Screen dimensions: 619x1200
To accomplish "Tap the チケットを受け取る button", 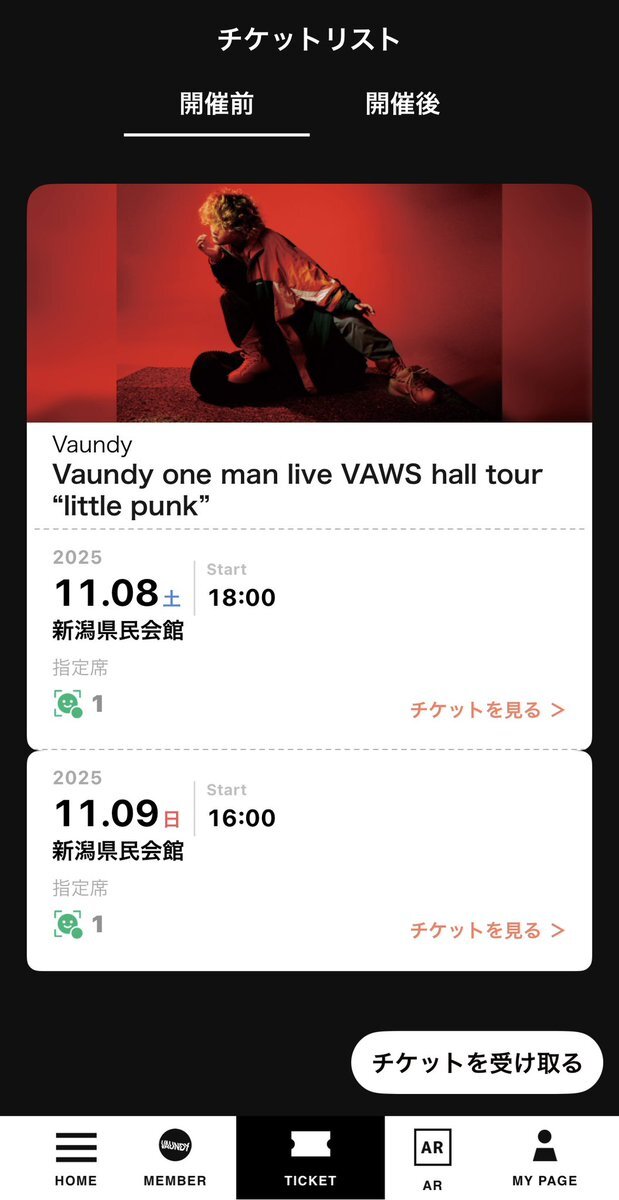I will click(477, 1062).
